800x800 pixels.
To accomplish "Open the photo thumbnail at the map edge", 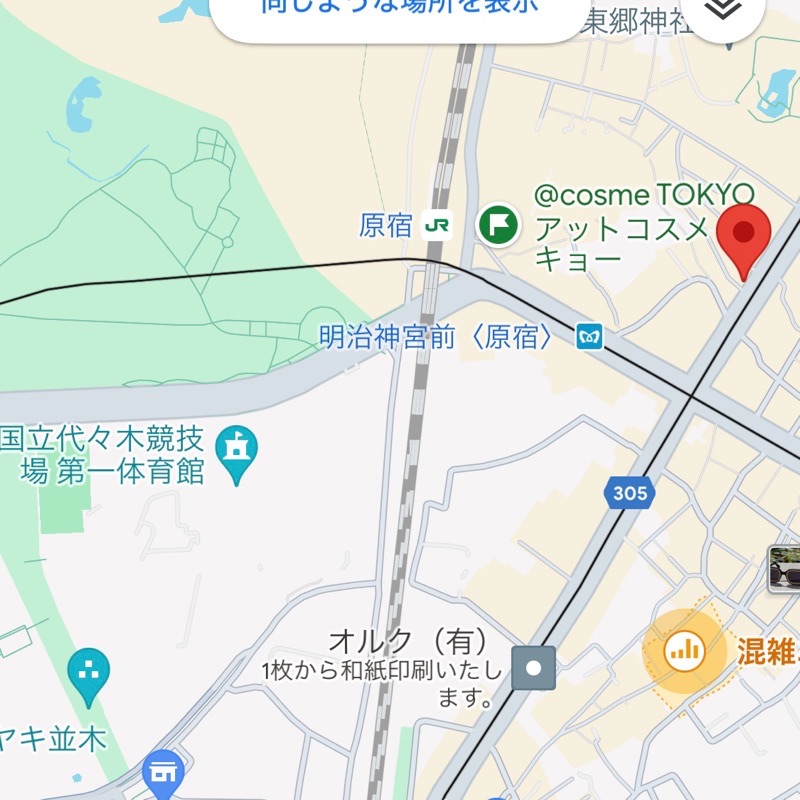I will point(785,568).
